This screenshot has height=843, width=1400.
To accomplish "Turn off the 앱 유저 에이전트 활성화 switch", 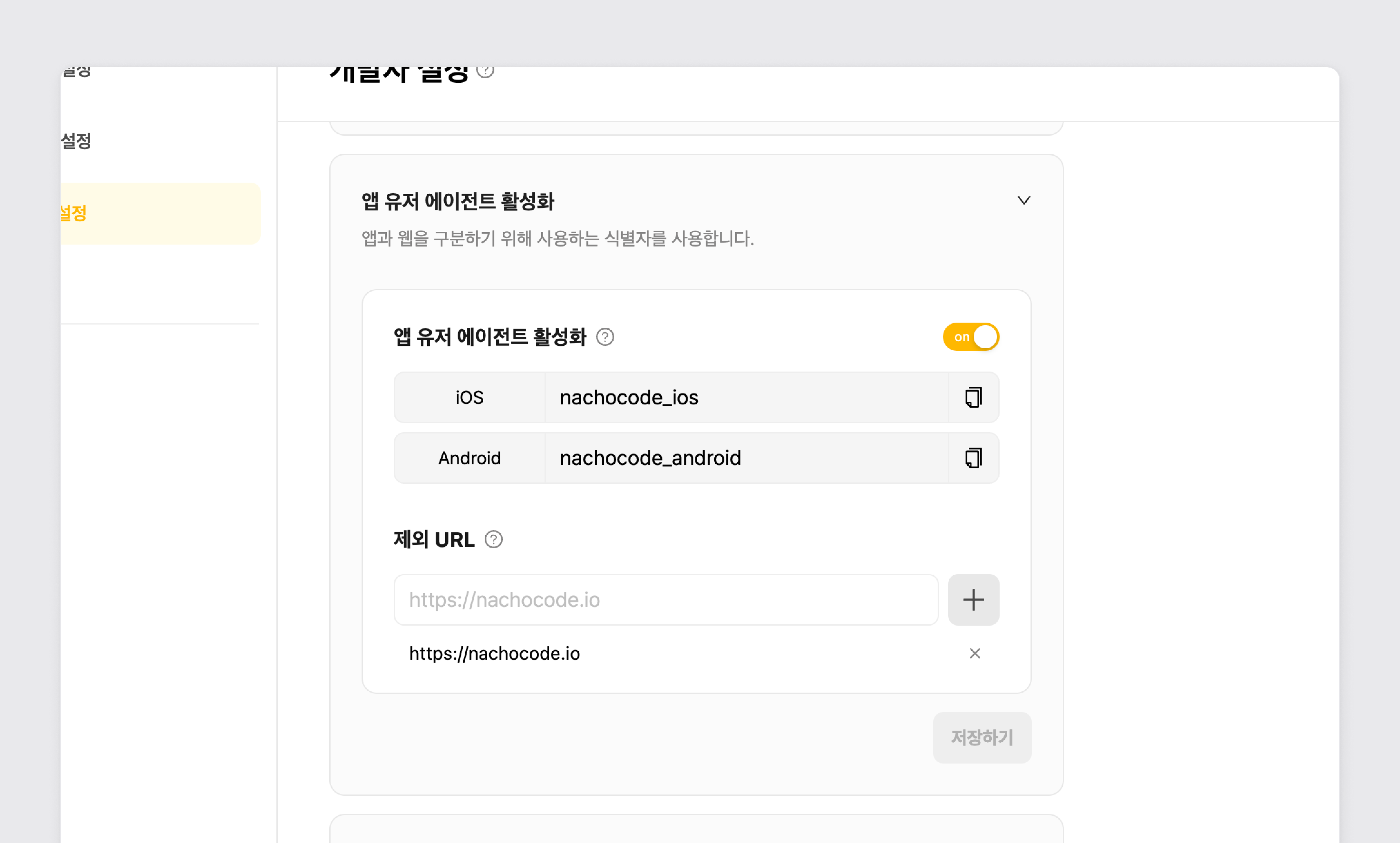I will pyautogui.click(x=971, y=337).
